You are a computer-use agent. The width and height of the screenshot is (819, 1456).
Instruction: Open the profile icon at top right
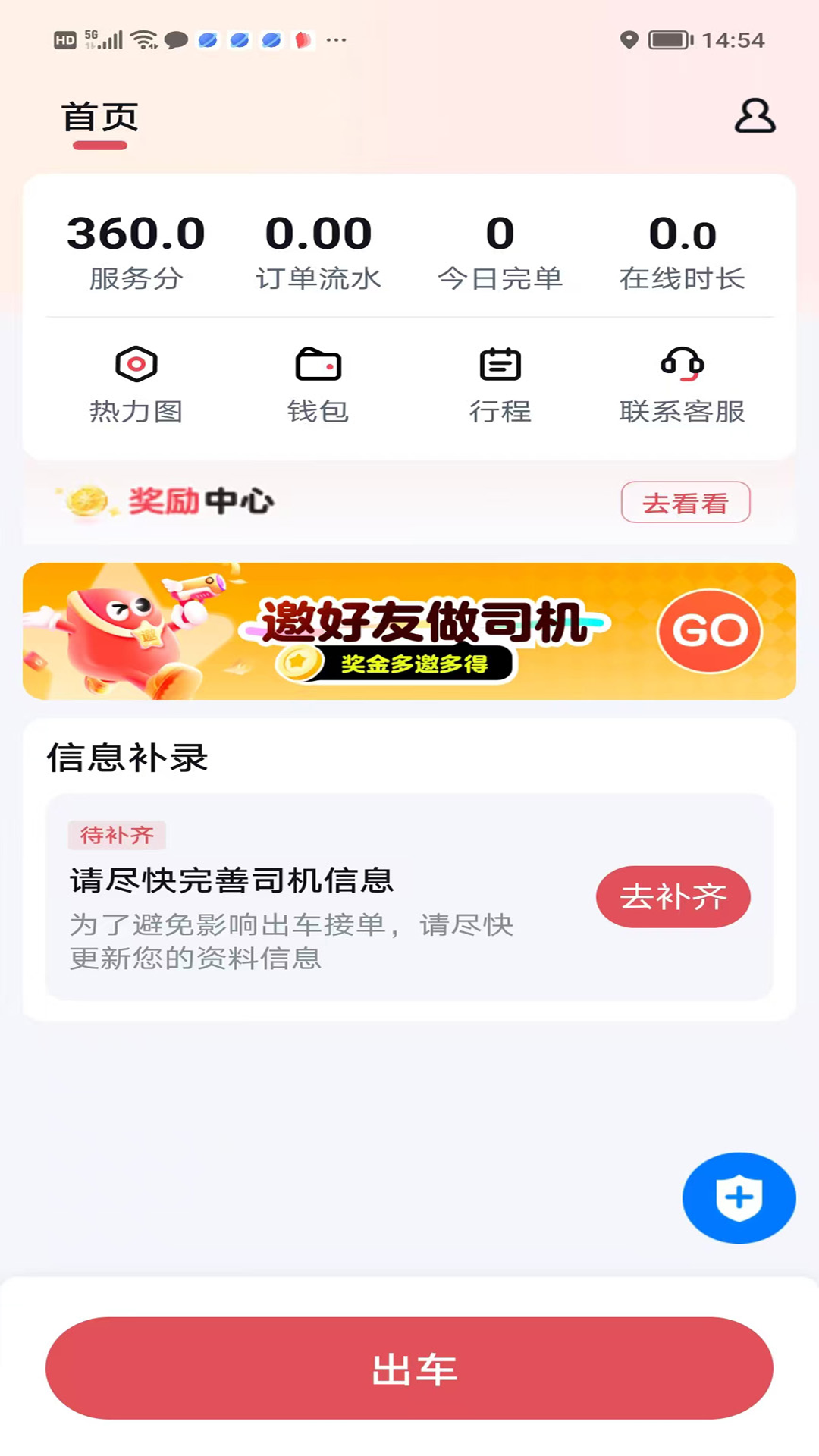click(753, 117)
